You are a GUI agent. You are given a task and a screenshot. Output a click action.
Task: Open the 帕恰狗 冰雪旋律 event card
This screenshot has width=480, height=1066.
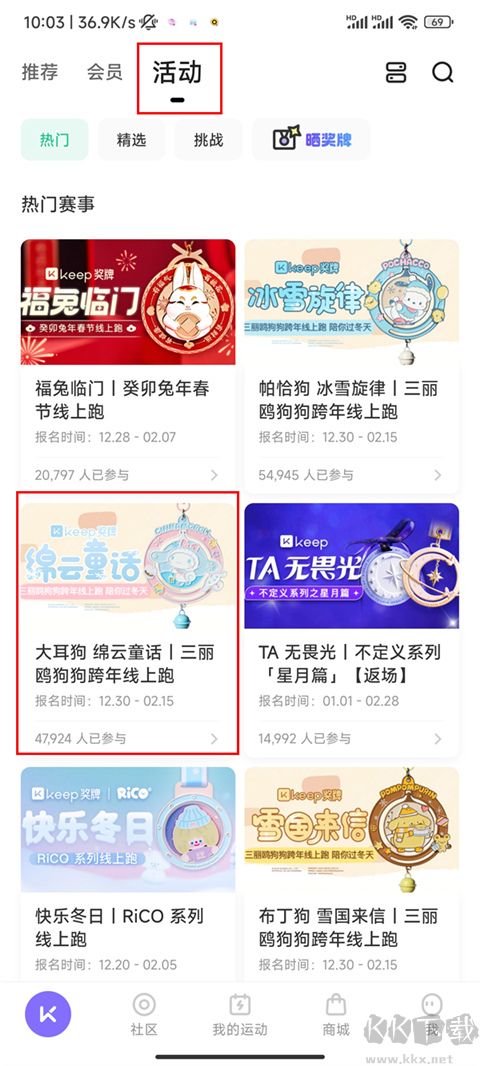click(x=352, y=366)
